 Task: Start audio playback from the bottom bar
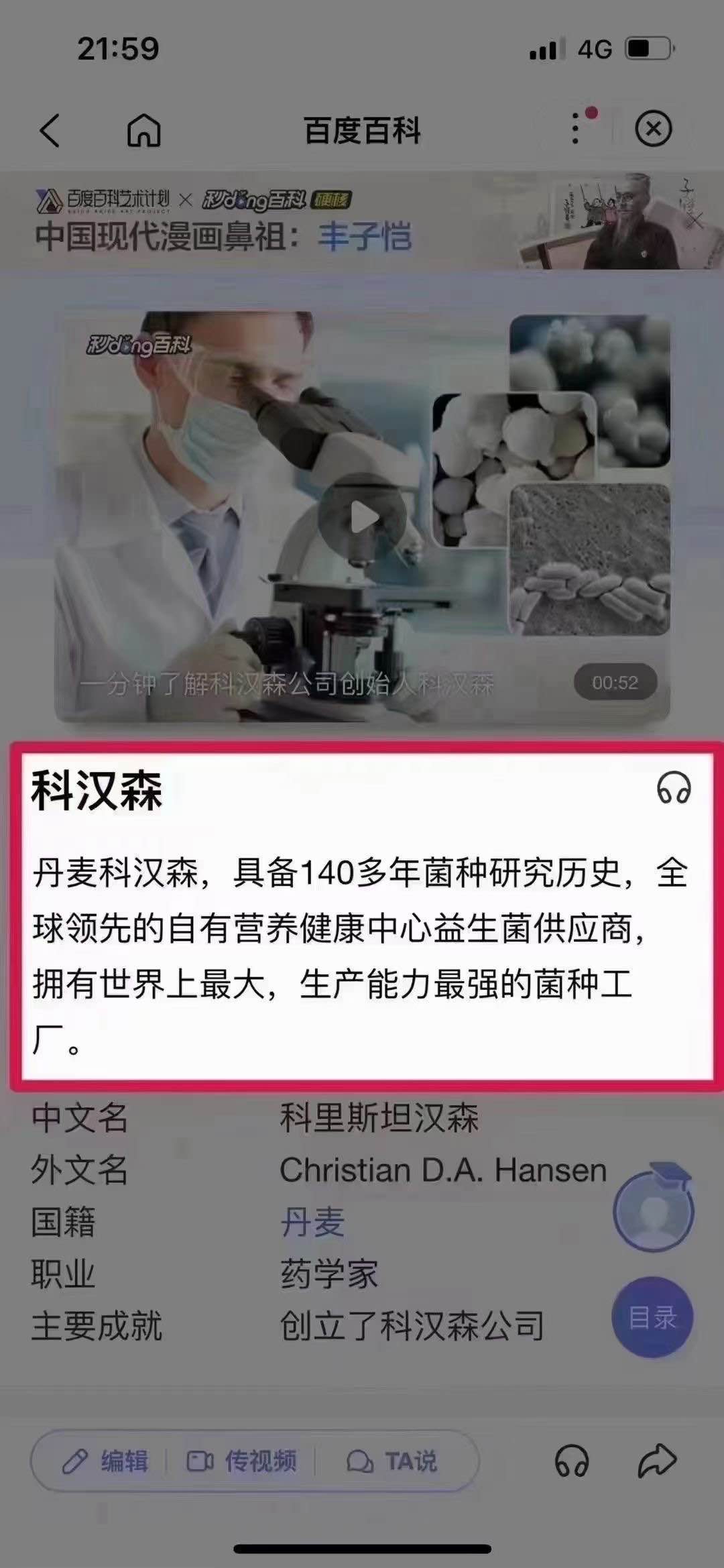coord(572,1461)
